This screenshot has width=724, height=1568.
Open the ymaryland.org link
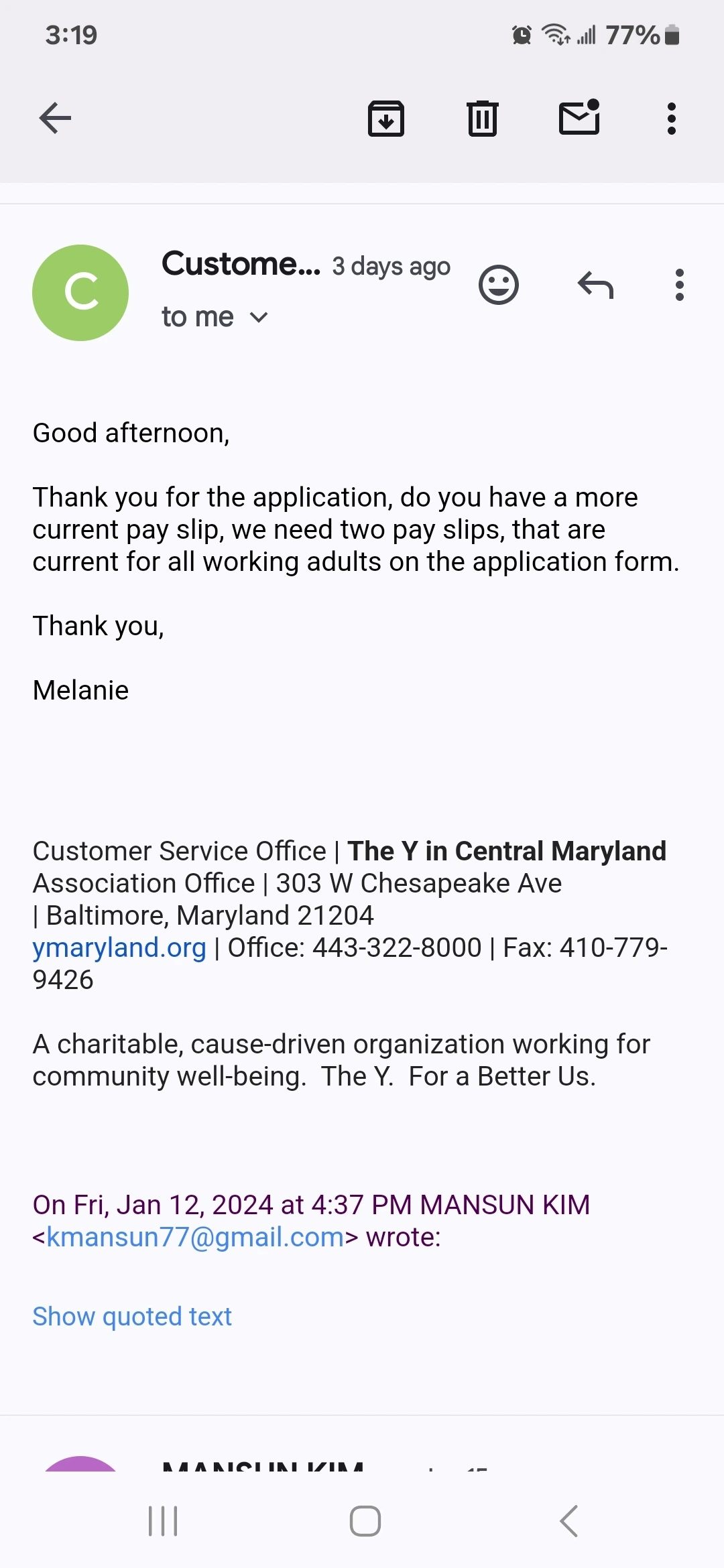(x=119, y=948)
